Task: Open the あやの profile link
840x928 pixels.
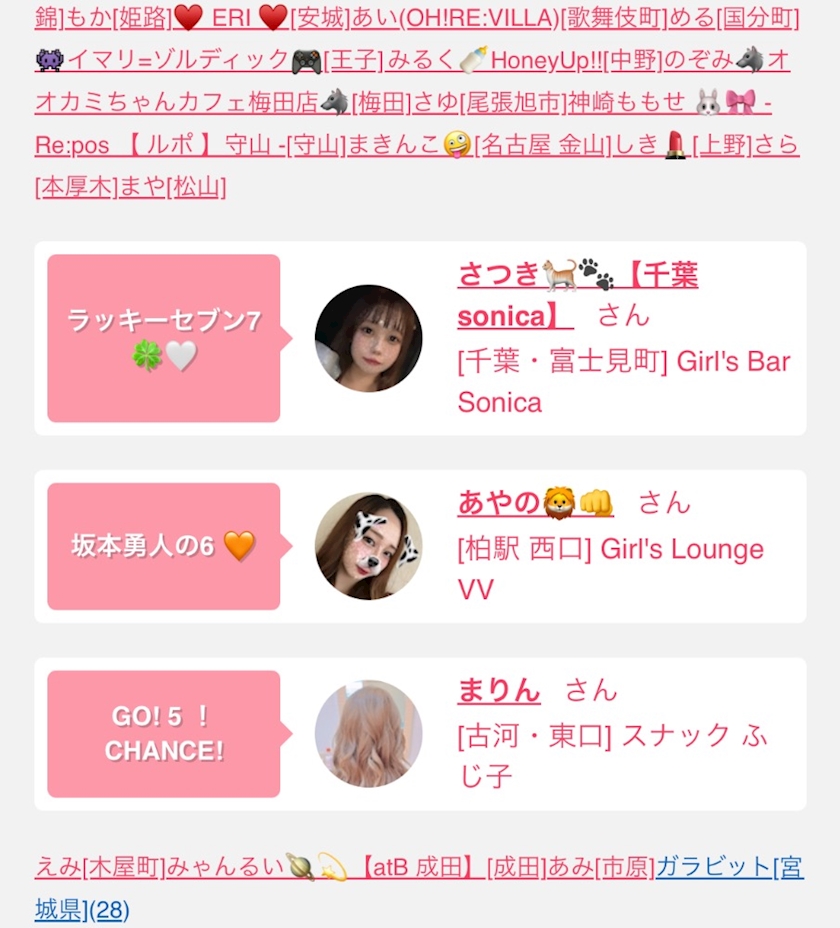Action: pos(535,504)
